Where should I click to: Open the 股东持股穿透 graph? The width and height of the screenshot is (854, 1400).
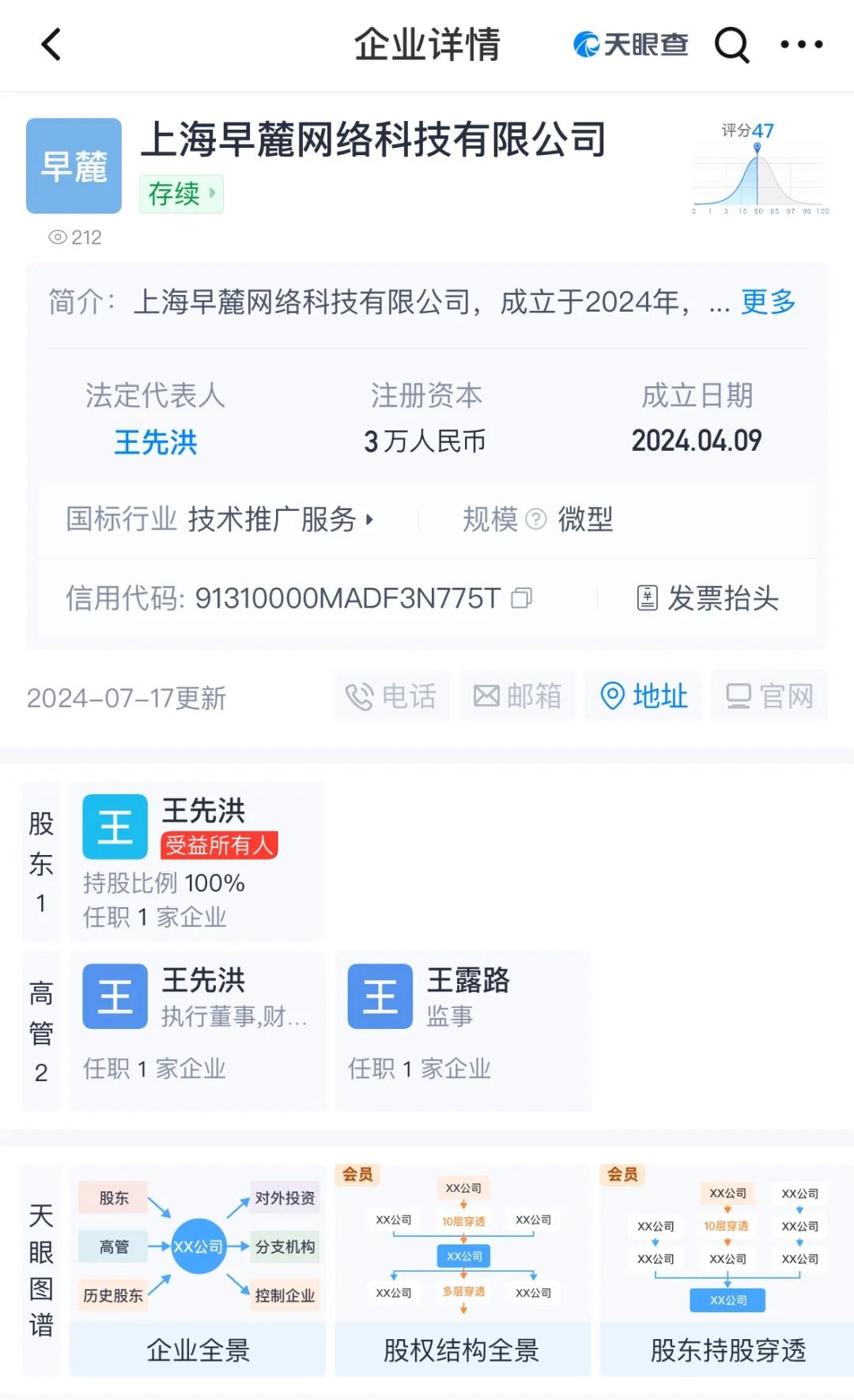(727, 1270)
